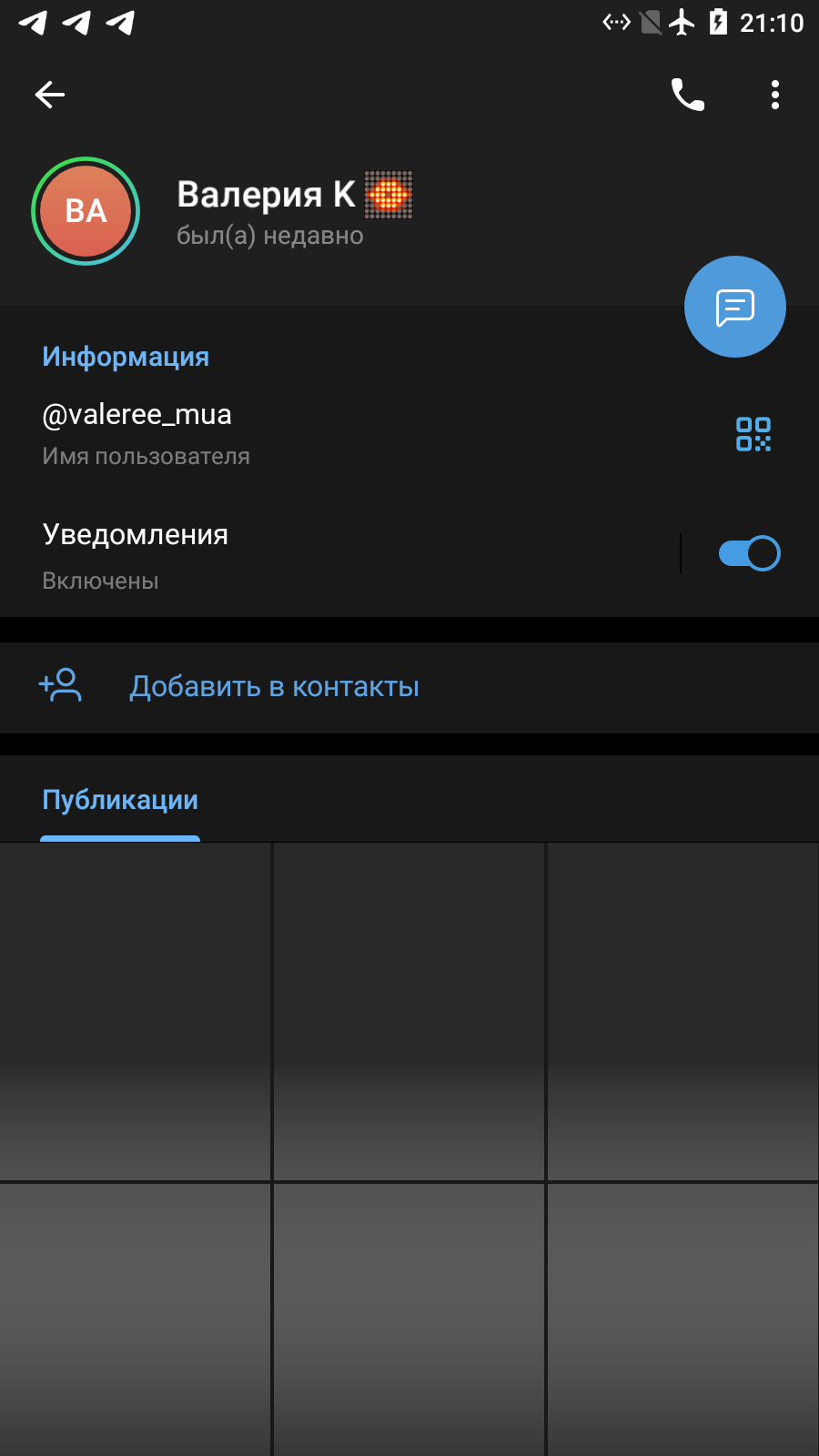This screenshot has height=1456, width=819.
Task: Select the Публикации tab
Action: pyautogui.click(x=120, y=800)
